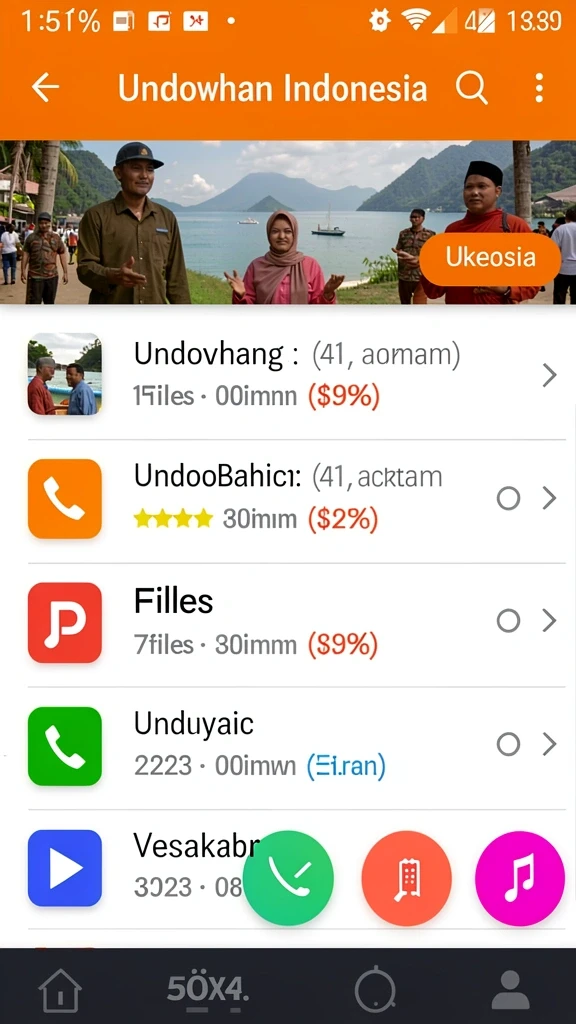Image resolution: width=576 pixels, height=1024 pixels.
Task: Switch to the 50X4 tab
Action: tap(208, 989)
